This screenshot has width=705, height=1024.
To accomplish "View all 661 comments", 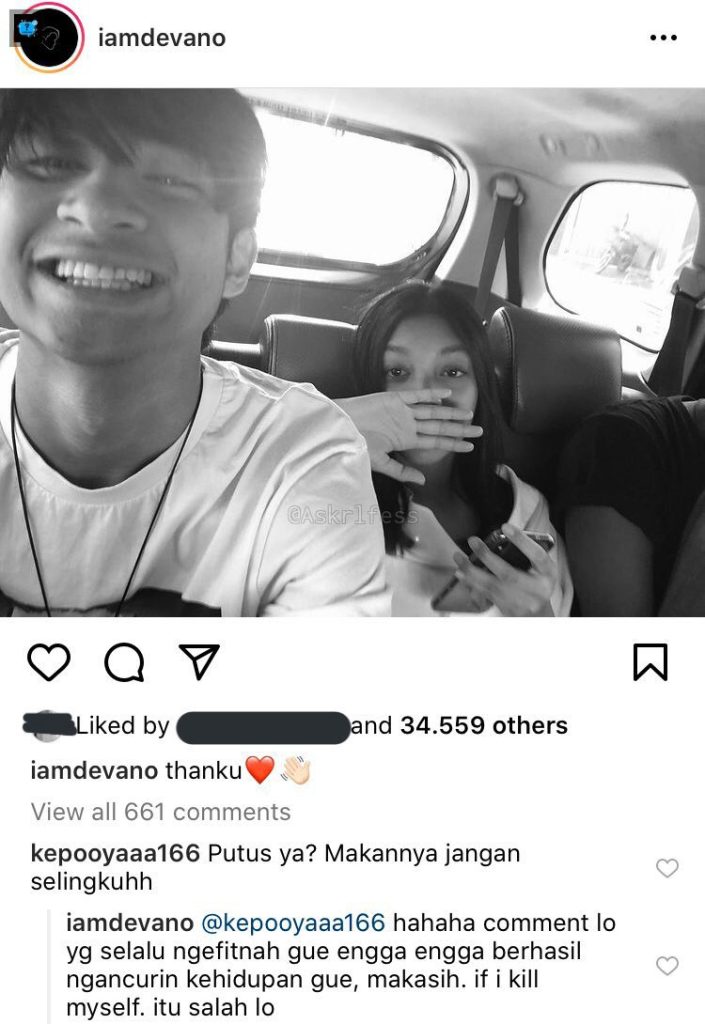I will tap(160, 812).
